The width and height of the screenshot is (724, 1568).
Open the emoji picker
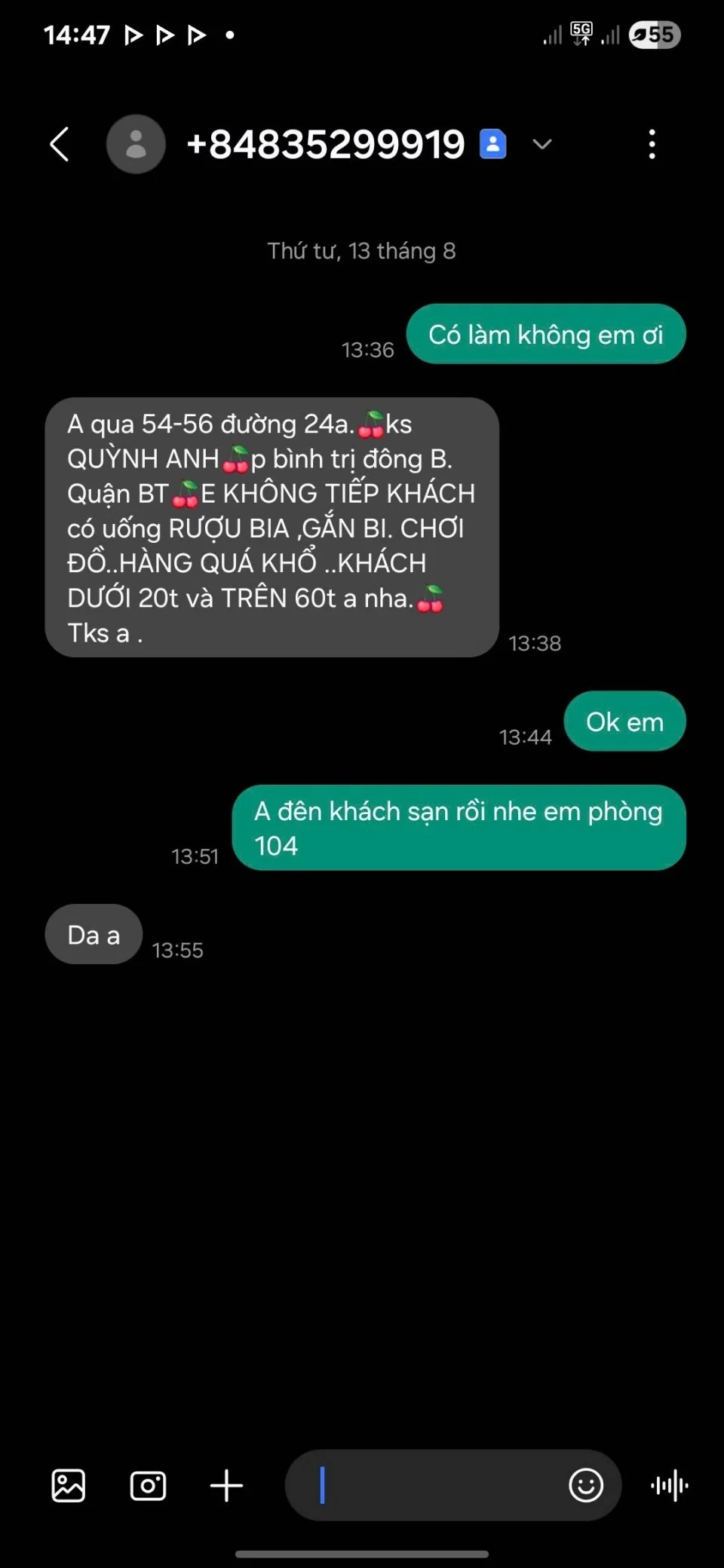pyautogui.click(x=586, y=1486)
